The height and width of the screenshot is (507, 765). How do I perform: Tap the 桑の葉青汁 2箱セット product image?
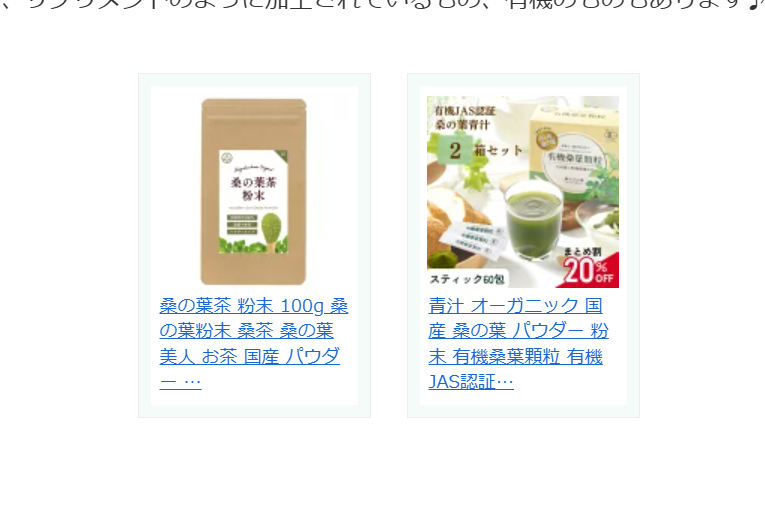(522, 191)
